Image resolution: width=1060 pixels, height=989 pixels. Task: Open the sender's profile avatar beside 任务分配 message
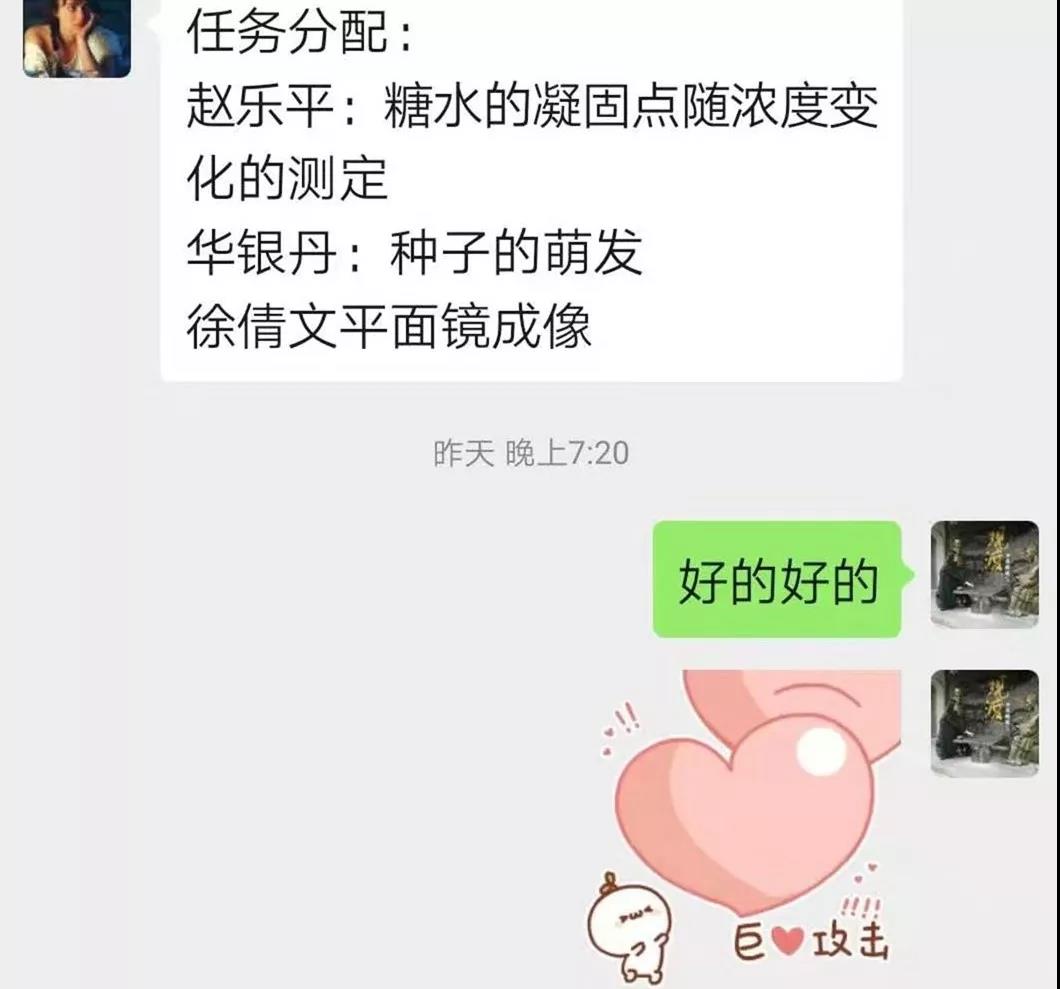point(77,40)
